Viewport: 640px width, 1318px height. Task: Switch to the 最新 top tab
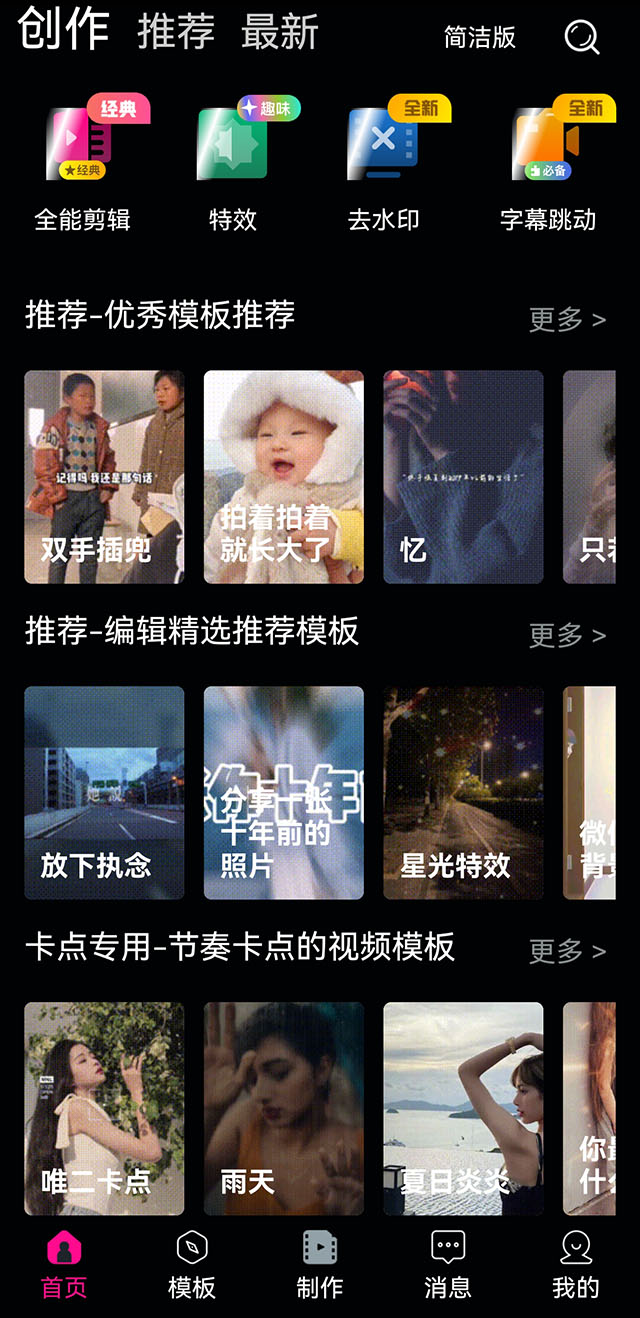click(280, 32)
